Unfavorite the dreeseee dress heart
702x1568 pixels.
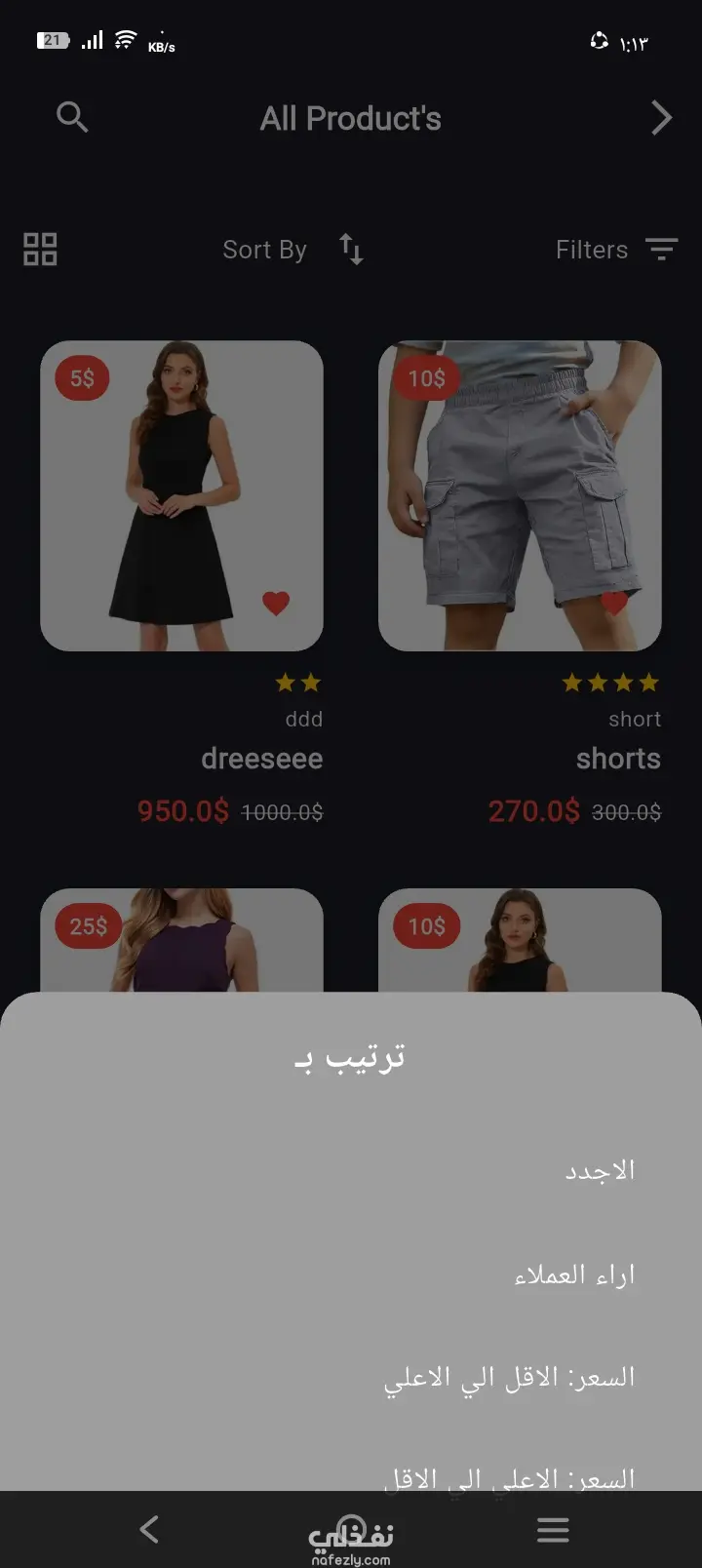pyautogui.click(x=276, y=603)
